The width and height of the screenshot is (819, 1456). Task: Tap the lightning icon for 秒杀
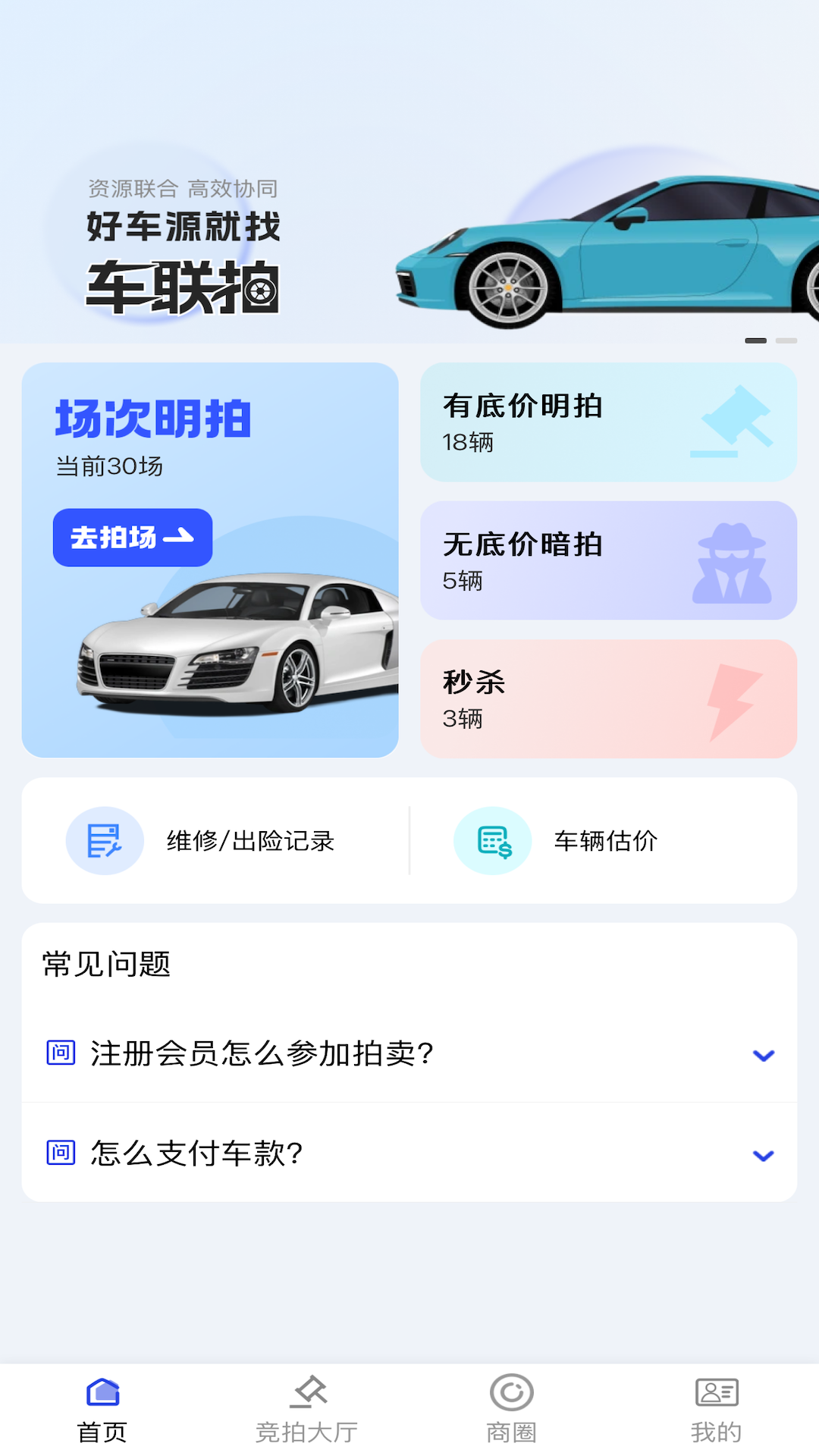click(726, 698)
